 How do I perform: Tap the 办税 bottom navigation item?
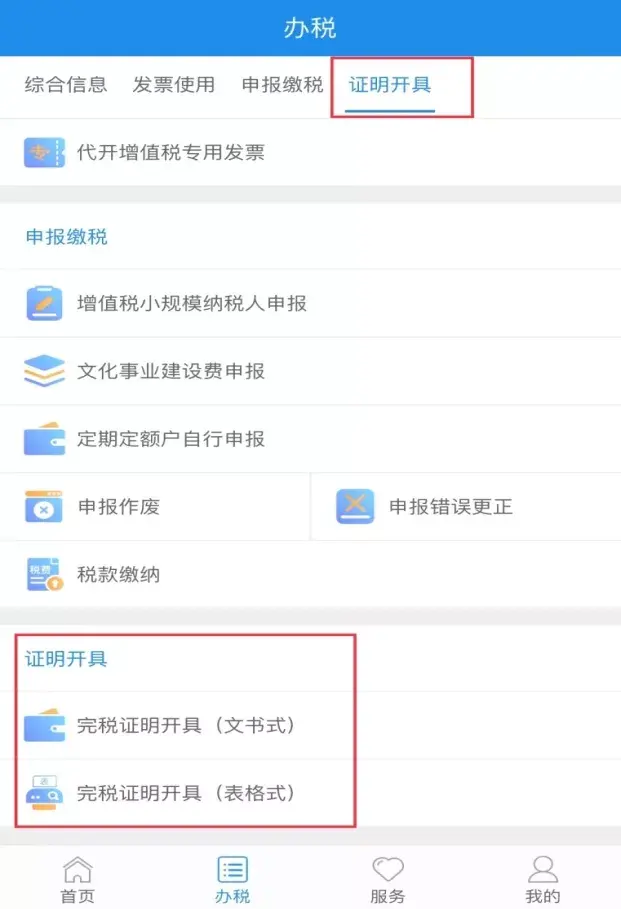(233, 879)
